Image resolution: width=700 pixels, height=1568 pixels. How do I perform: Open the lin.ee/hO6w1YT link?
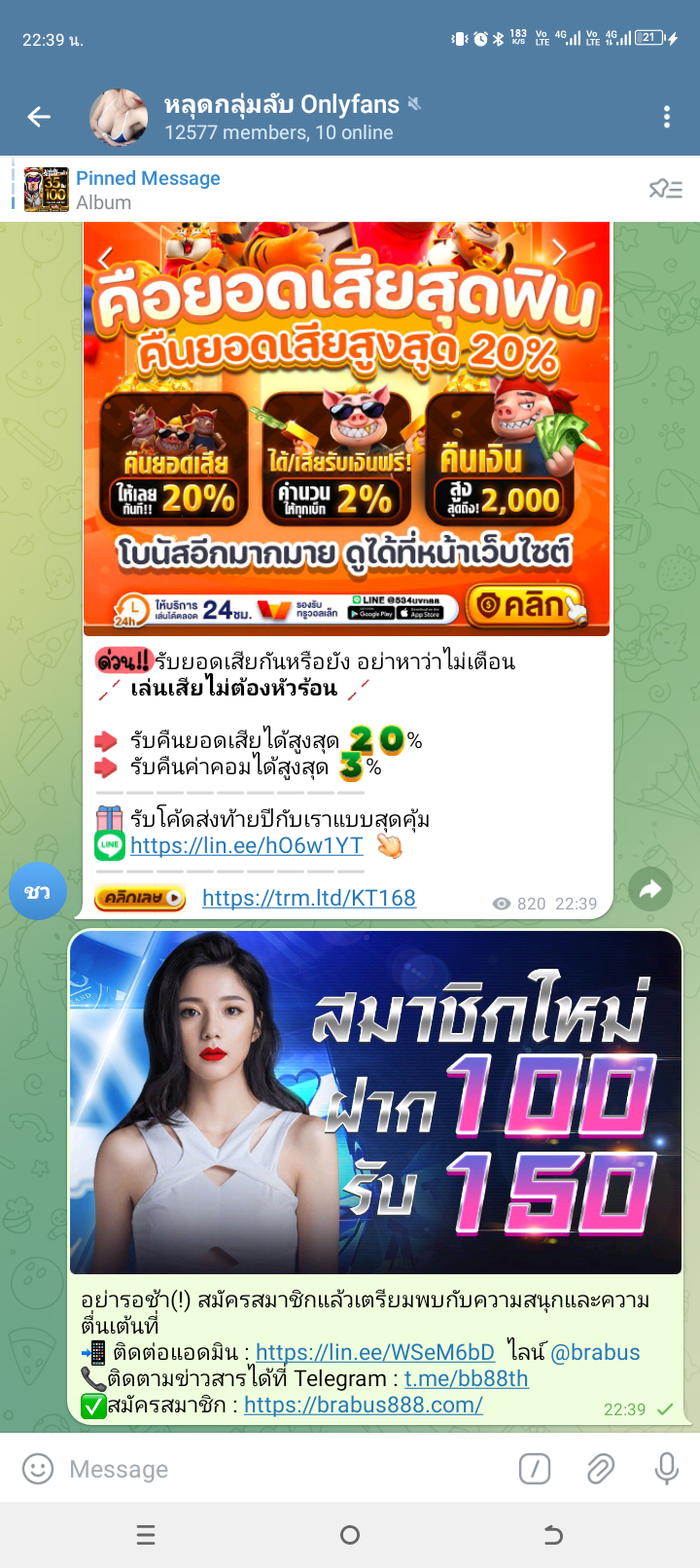(247, 845)
